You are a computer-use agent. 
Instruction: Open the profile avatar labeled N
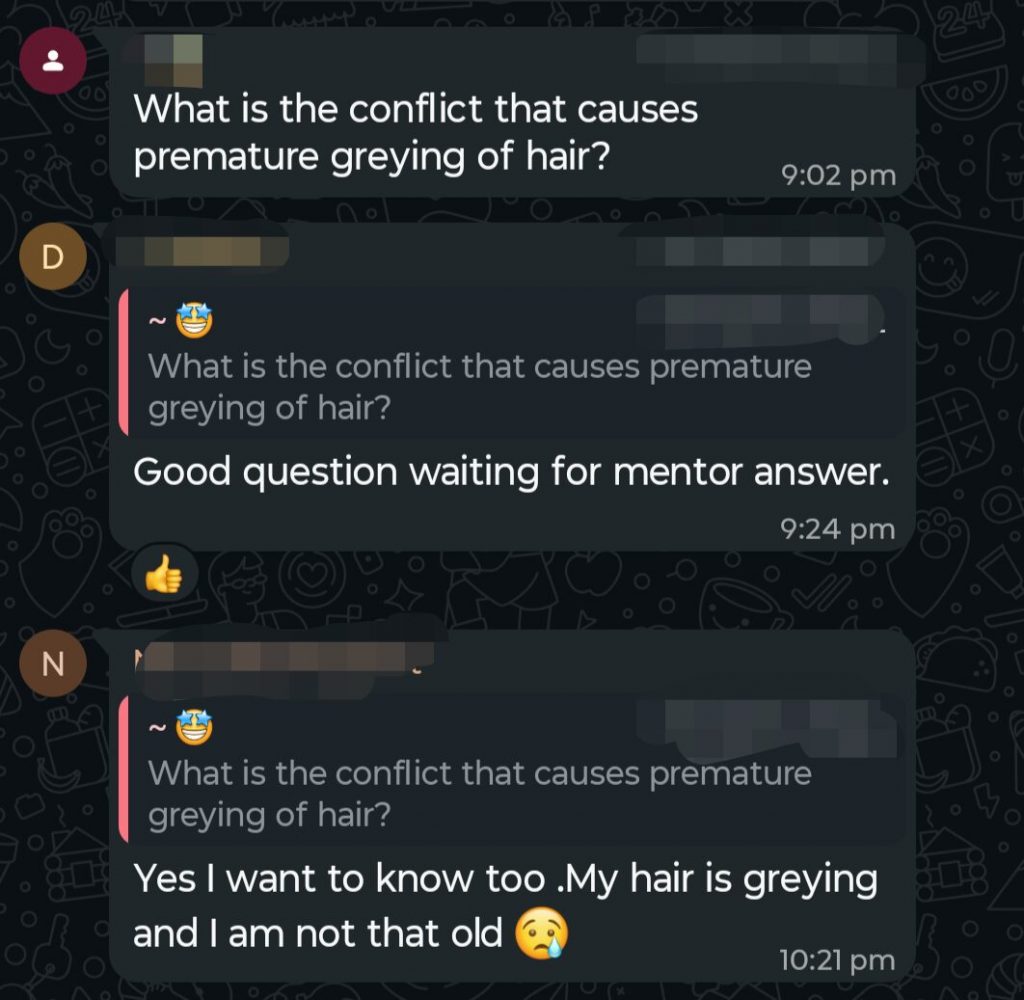click(53, 664)
